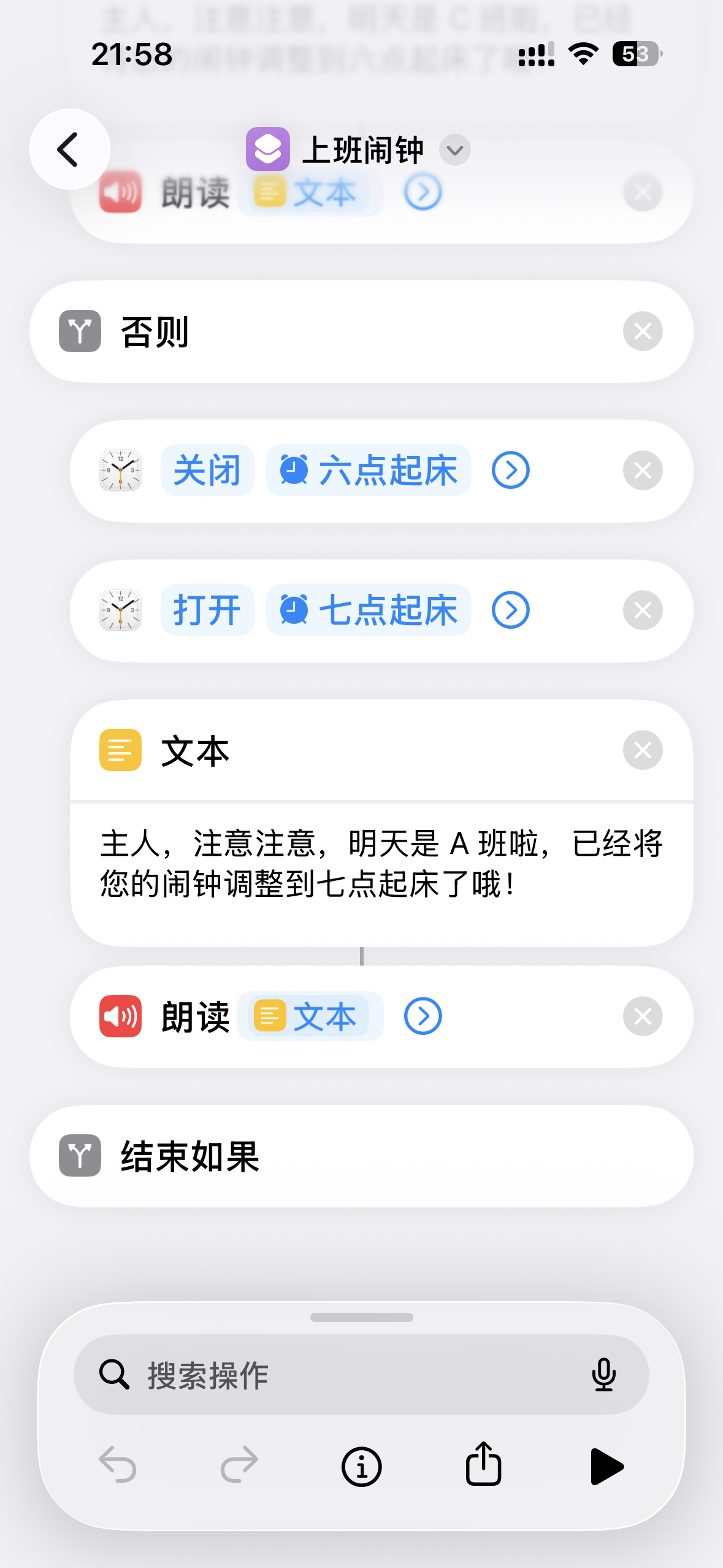
Task: Go back from the shortcut editor
Action: coord(69,149)
